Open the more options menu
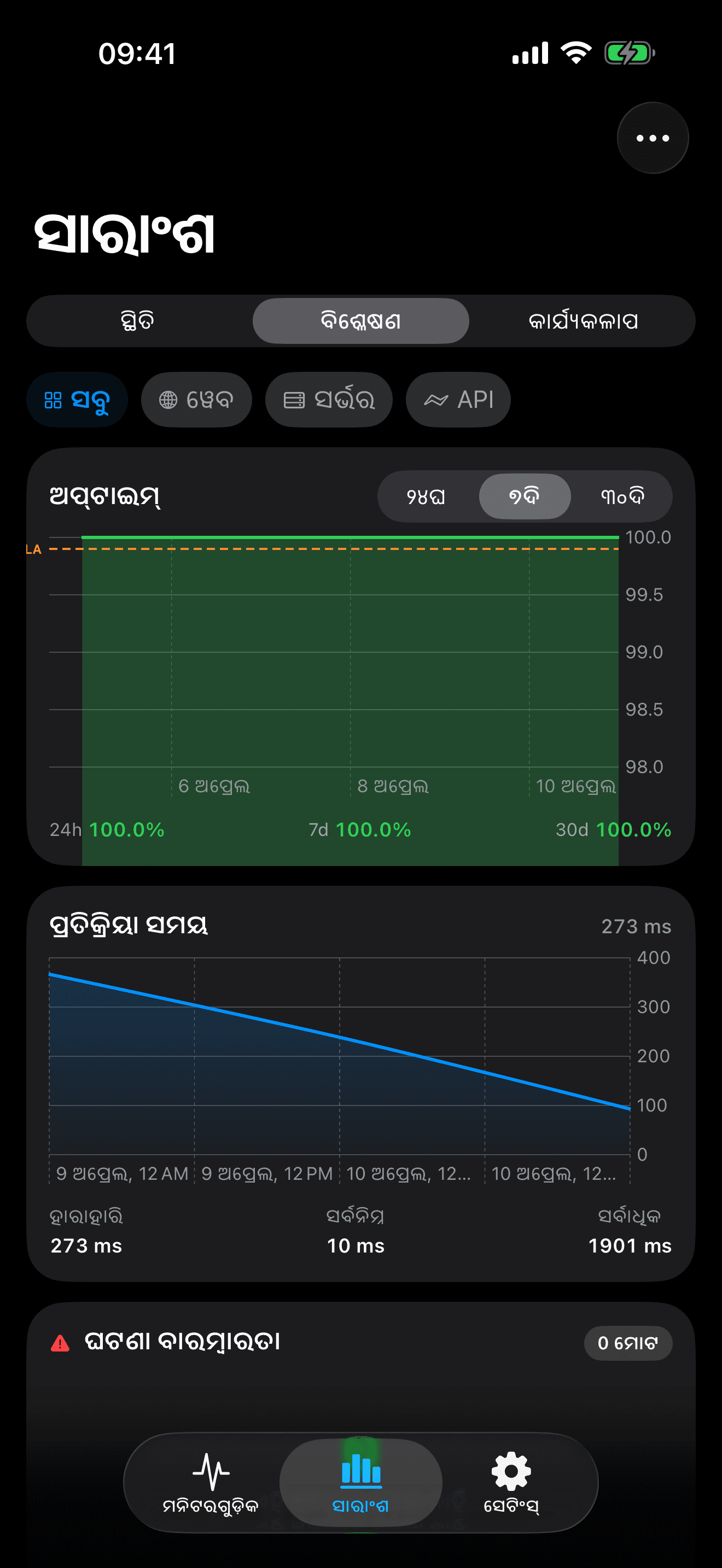This screenshot has height=1568, width=722. [x=652, y=137]
